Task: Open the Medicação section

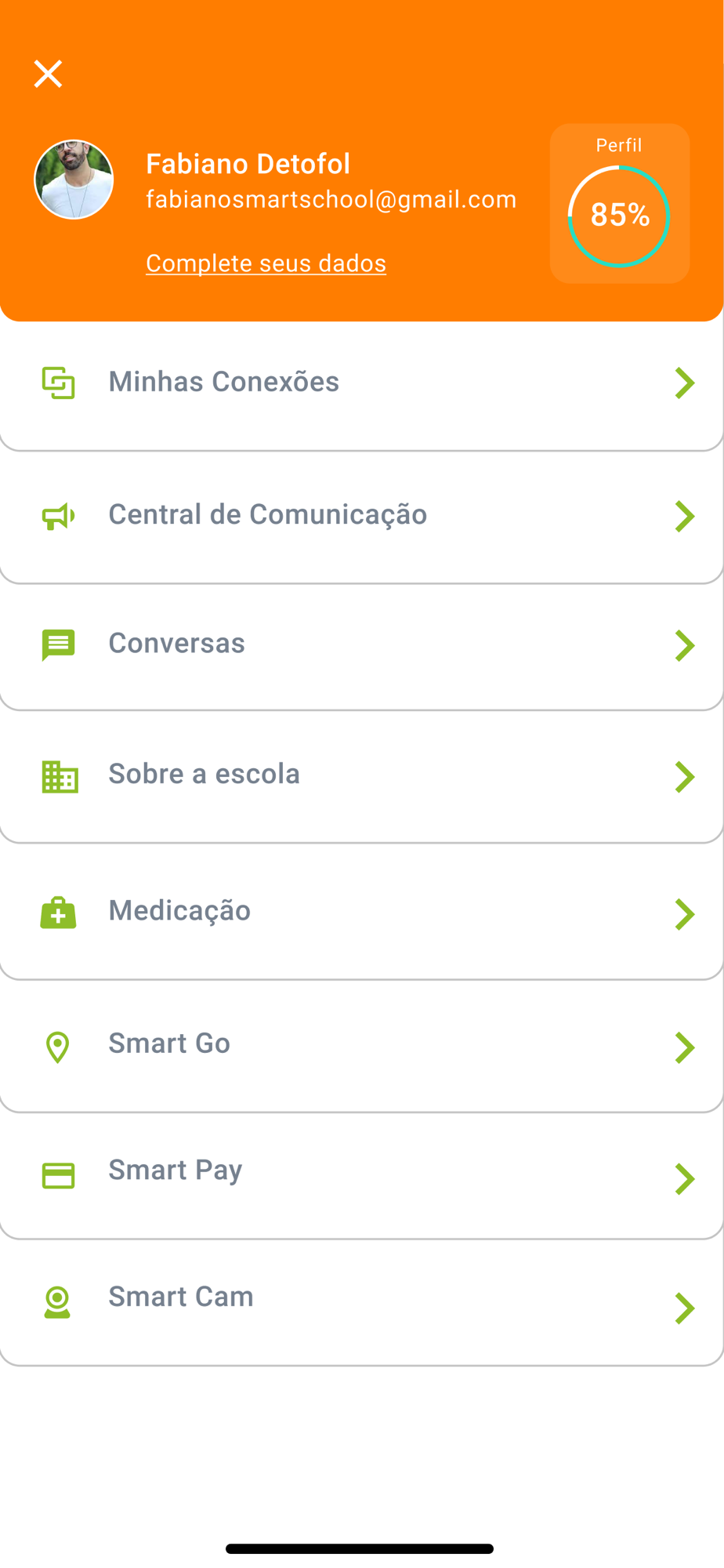Action: click(361, 912)
